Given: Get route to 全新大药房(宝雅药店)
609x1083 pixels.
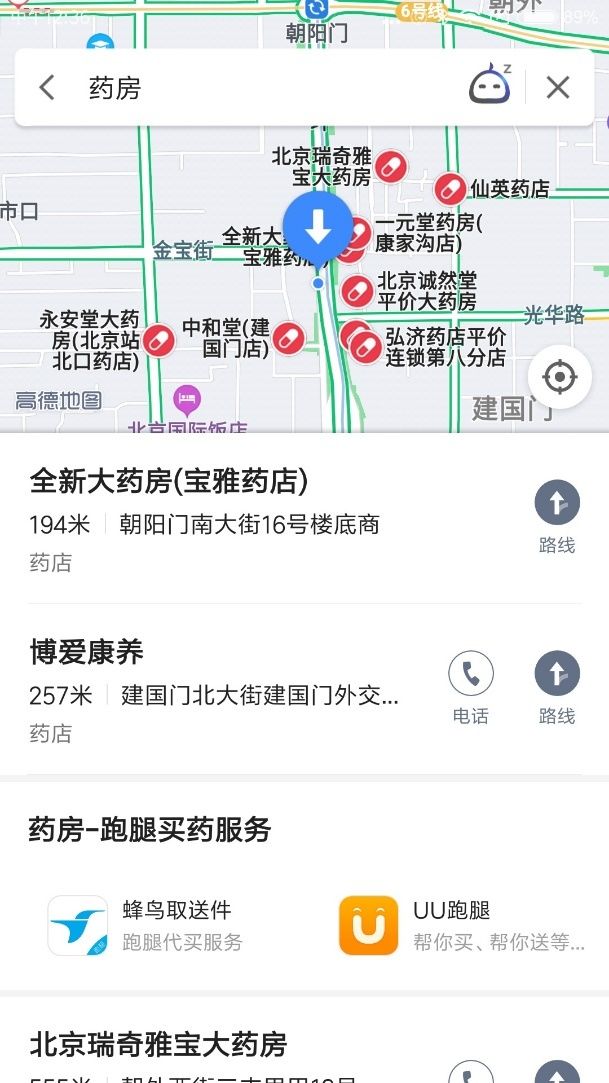Looking at the screenshot, I should 557,516.
